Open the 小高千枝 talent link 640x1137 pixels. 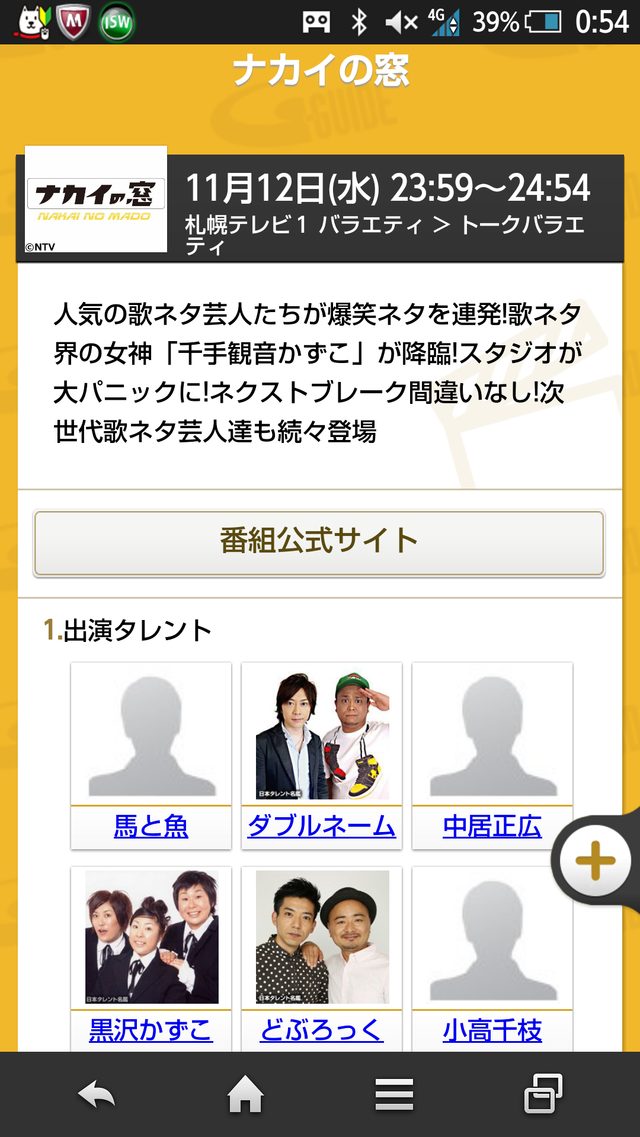[492, 1030]
